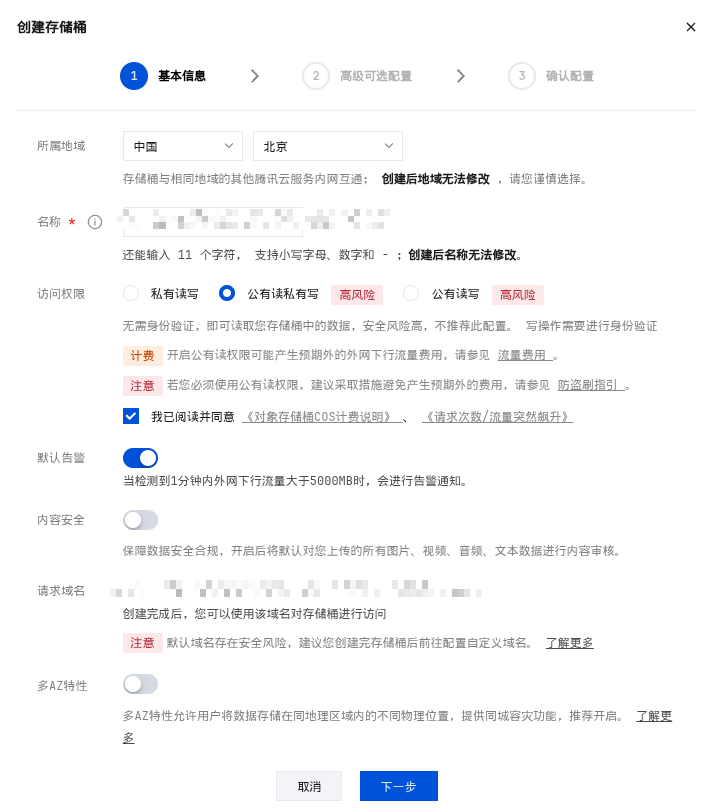
Task: Show the info tooltip next to 名称
Action: [x=96, y=222]
